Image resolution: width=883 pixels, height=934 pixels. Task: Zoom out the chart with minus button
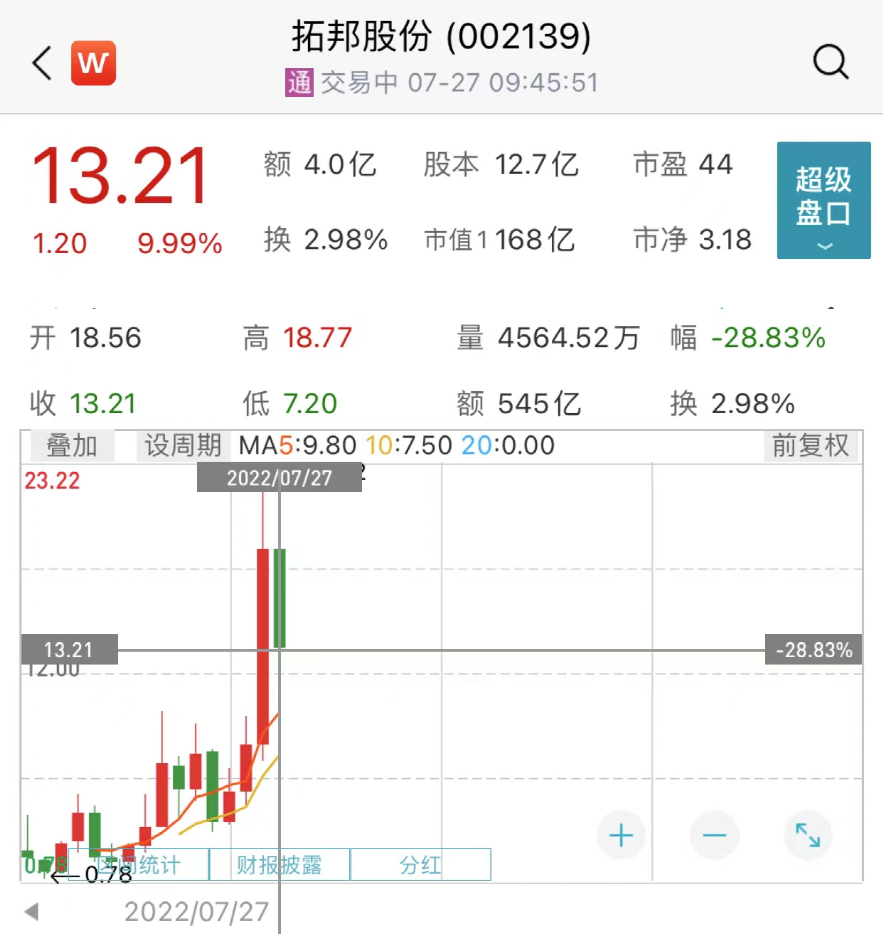coord(715,835)
